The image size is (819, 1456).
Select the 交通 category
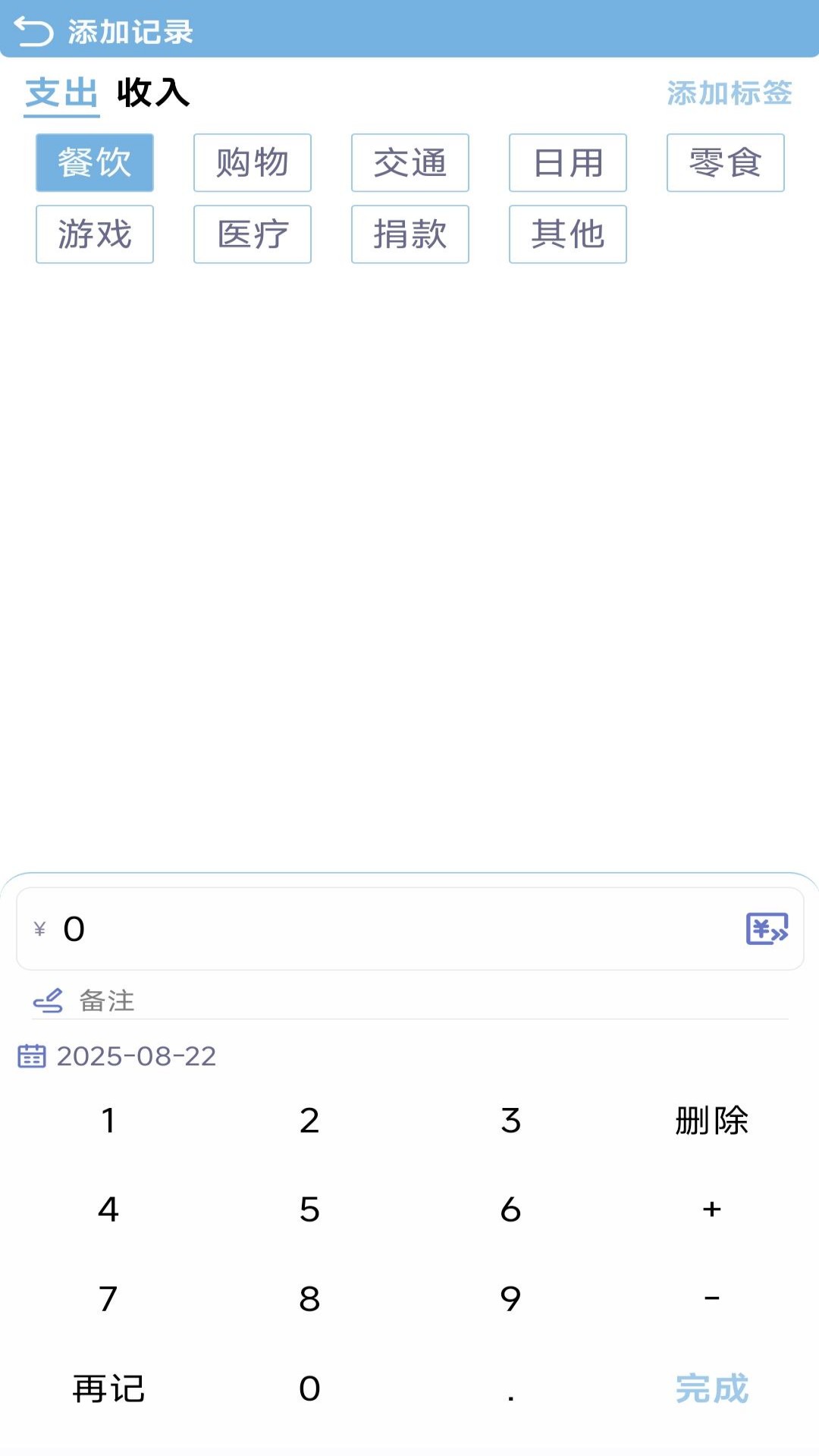tap(409, 162)
